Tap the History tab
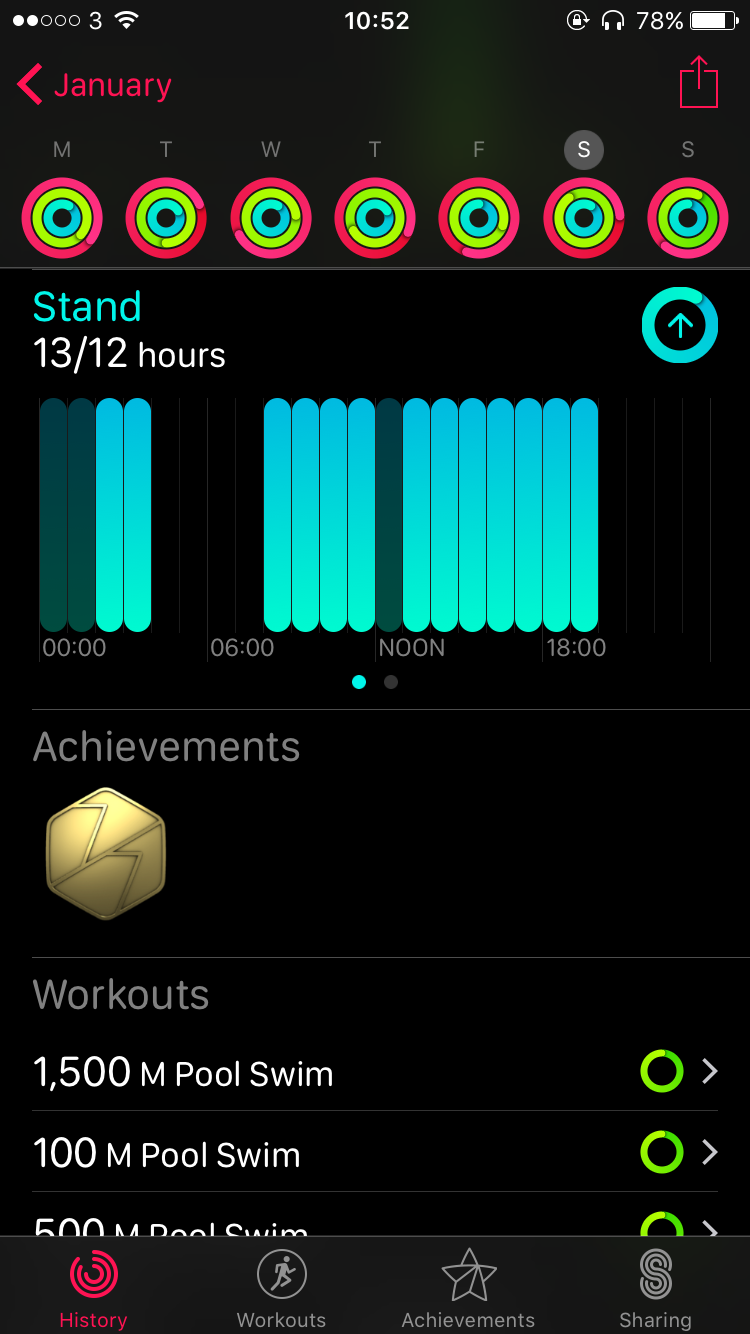 93,1289
